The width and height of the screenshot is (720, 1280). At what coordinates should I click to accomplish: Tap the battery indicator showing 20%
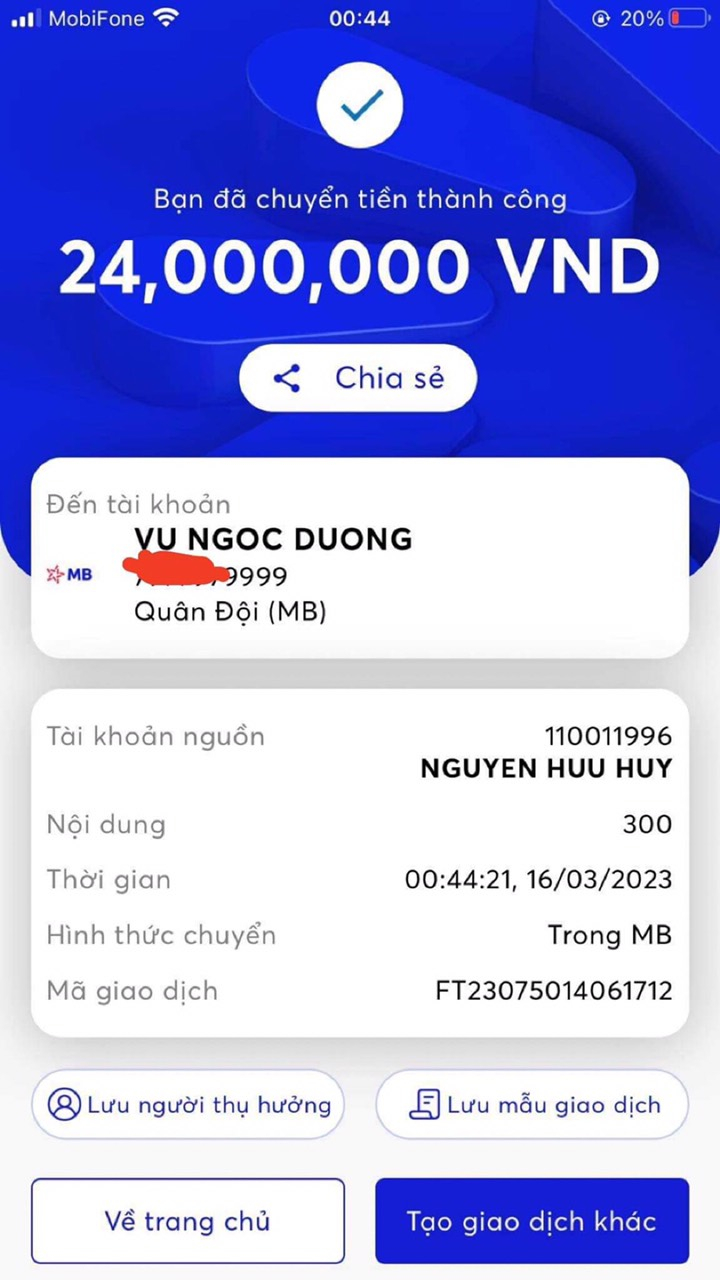click(689, 17)
